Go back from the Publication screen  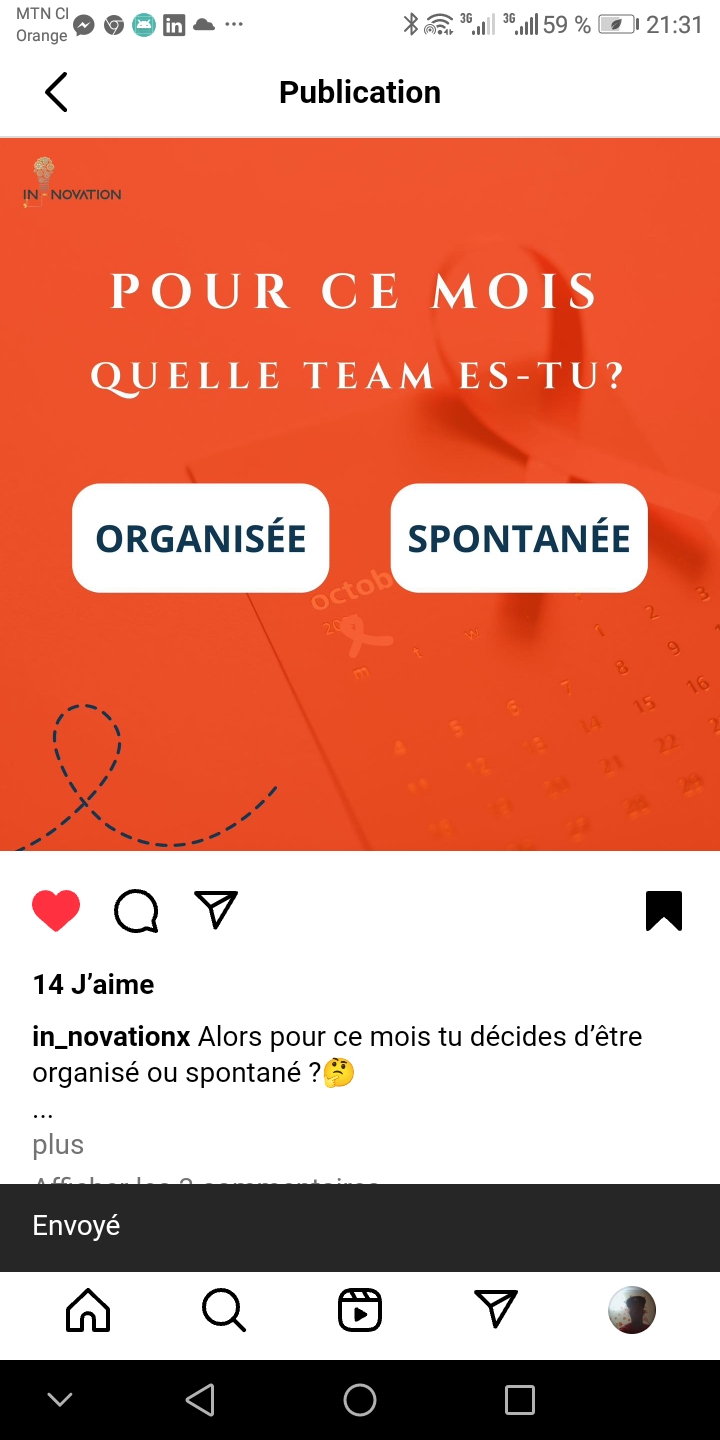click(x=56, y=92)
